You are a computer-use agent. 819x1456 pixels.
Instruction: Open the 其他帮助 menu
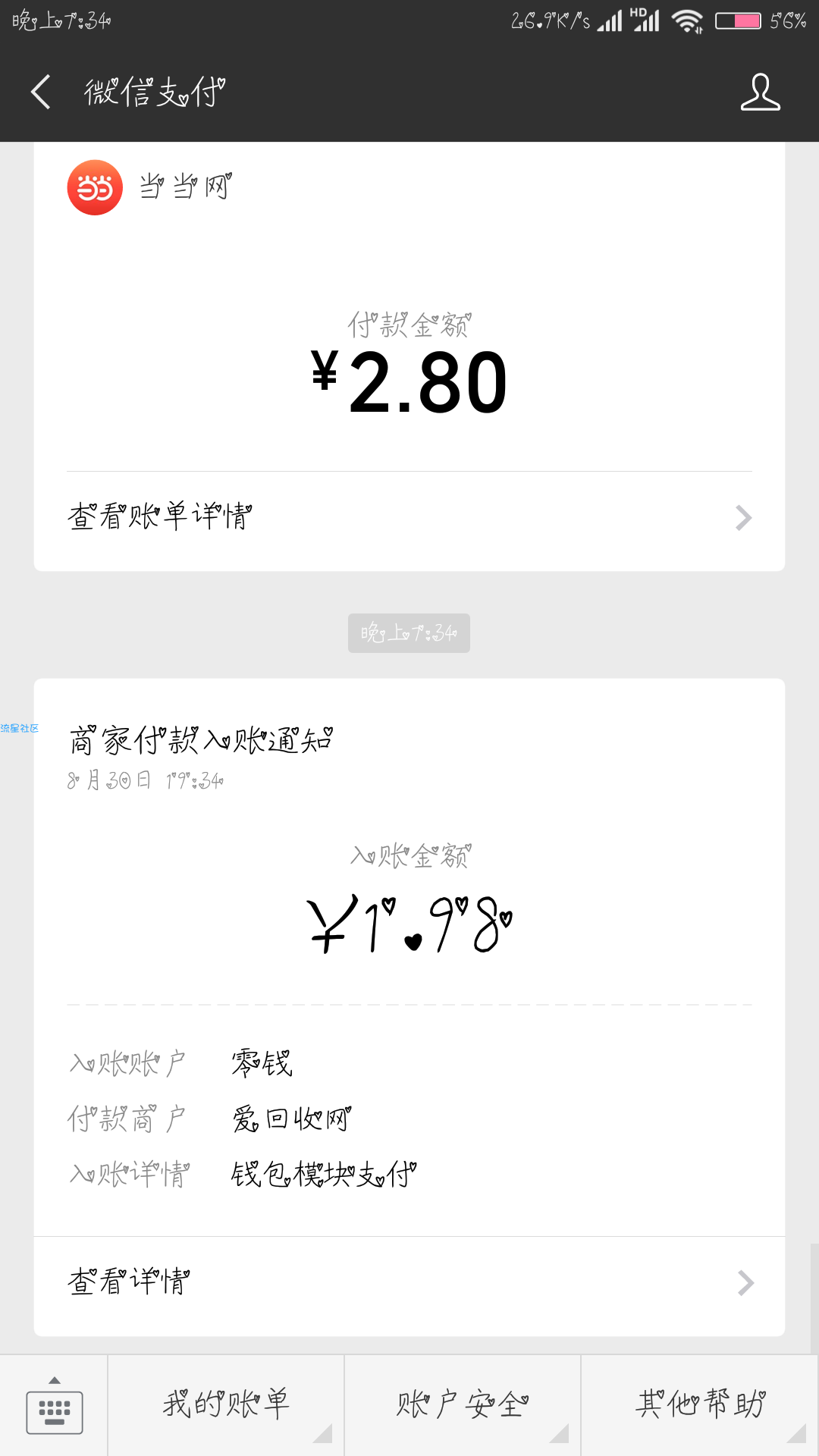pyautogui.click(x=701, y=1405)
